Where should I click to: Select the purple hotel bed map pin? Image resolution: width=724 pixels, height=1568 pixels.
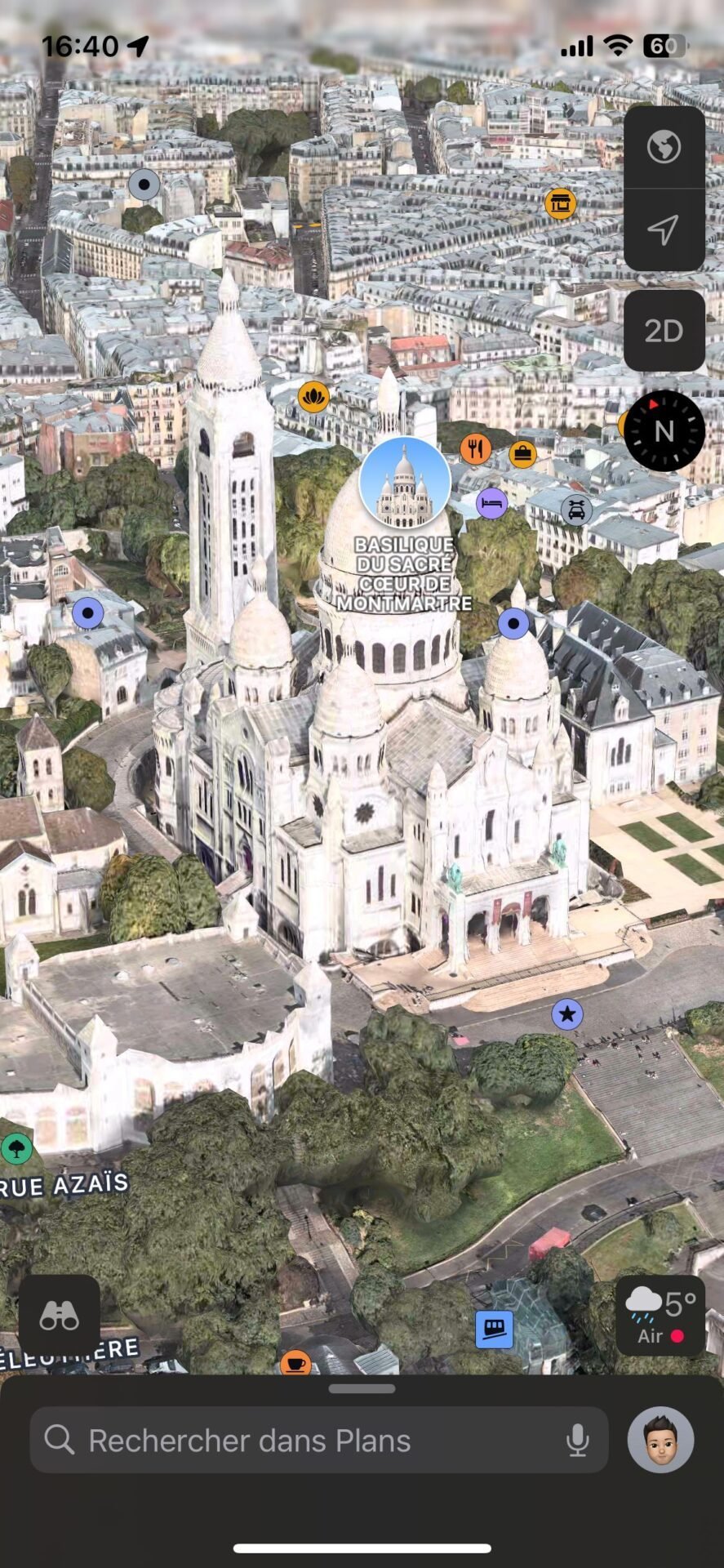coord(491,502)
